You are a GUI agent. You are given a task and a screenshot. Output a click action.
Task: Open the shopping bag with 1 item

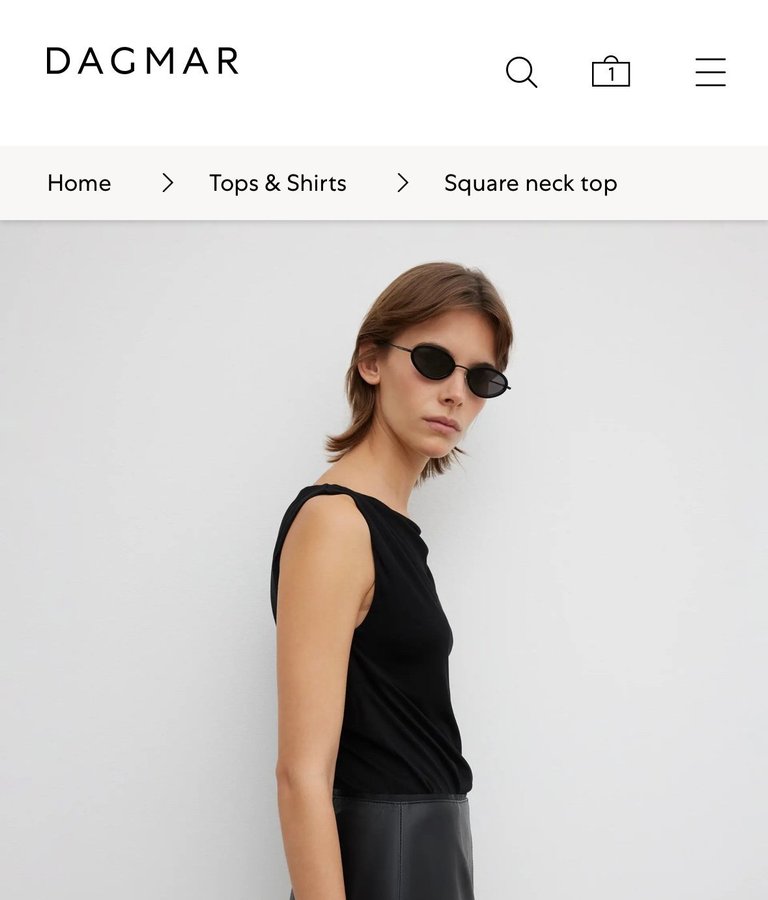(x=611, y=72)
